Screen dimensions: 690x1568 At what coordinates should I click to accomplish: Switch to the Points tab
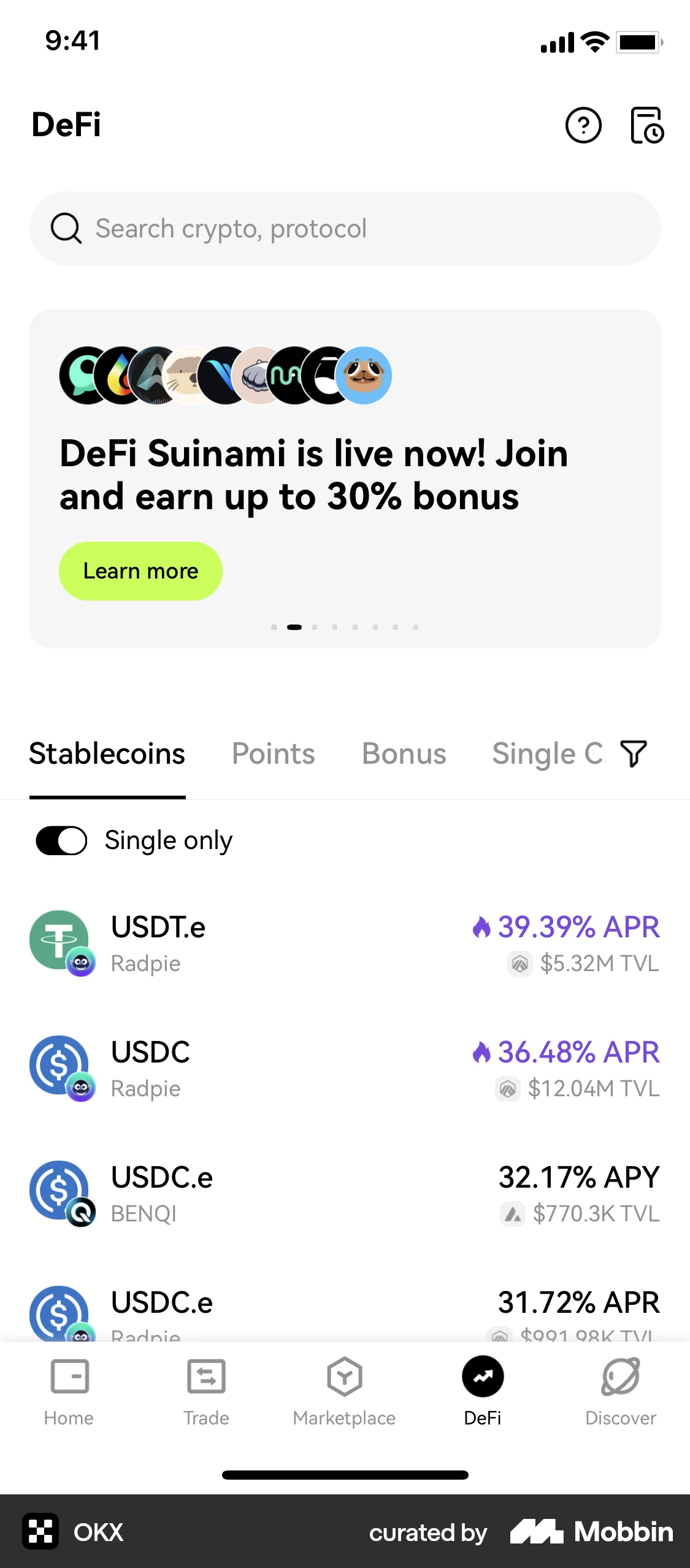tap(273, 754)
